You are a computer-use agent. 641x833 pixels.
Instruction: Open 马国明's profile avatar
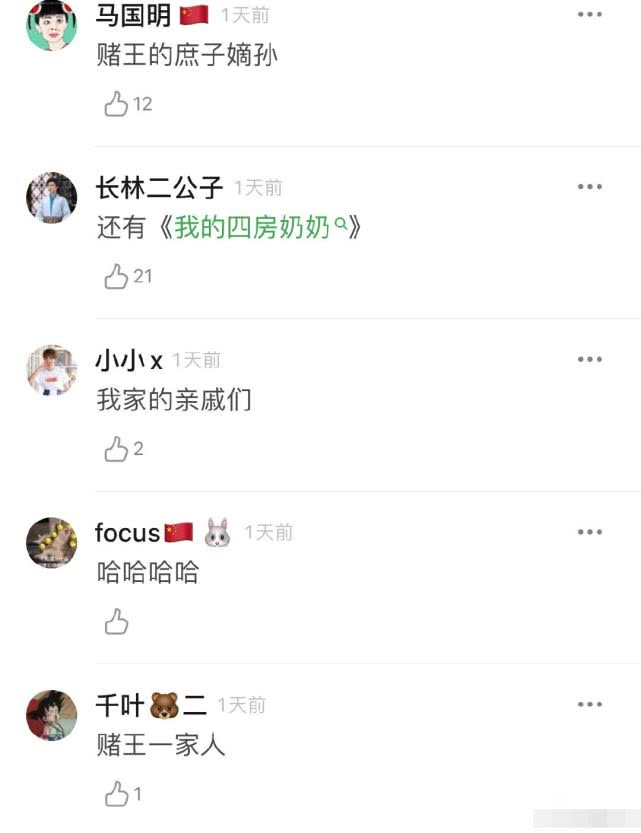click(51, 24)
